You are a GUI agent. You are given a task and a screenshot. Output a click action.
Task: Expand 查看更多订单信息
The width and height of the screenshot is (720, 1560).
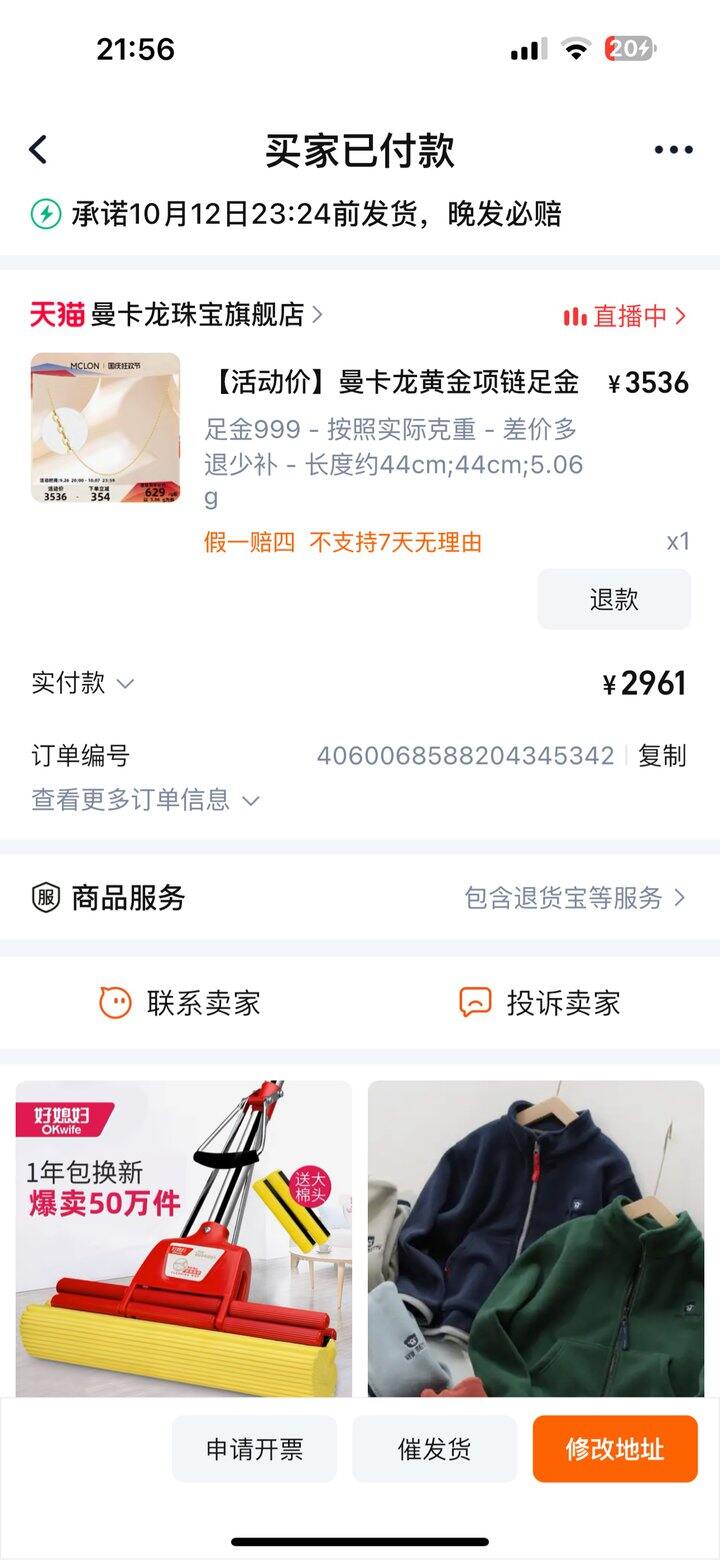pyautogui.click(x=145, y=800)
